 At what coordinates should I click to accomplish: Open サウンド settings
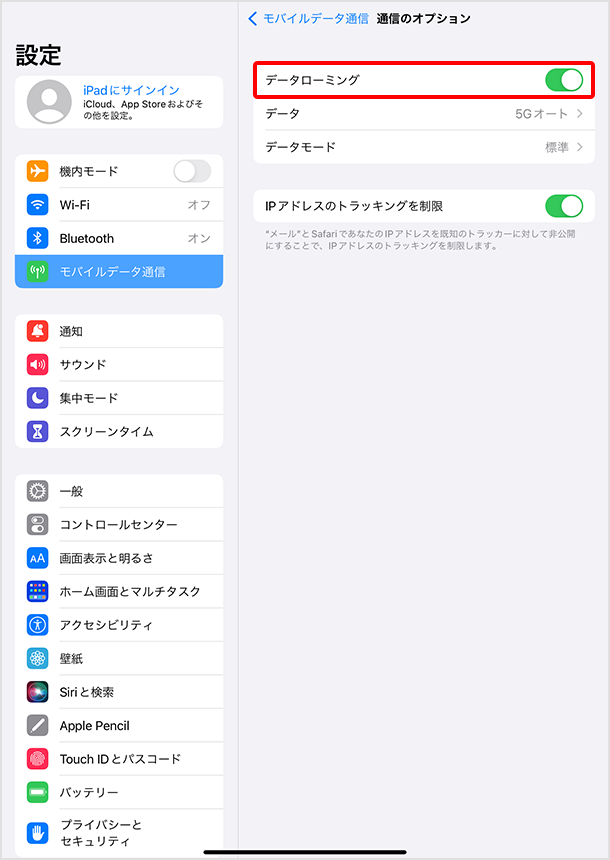coord(119,365)
